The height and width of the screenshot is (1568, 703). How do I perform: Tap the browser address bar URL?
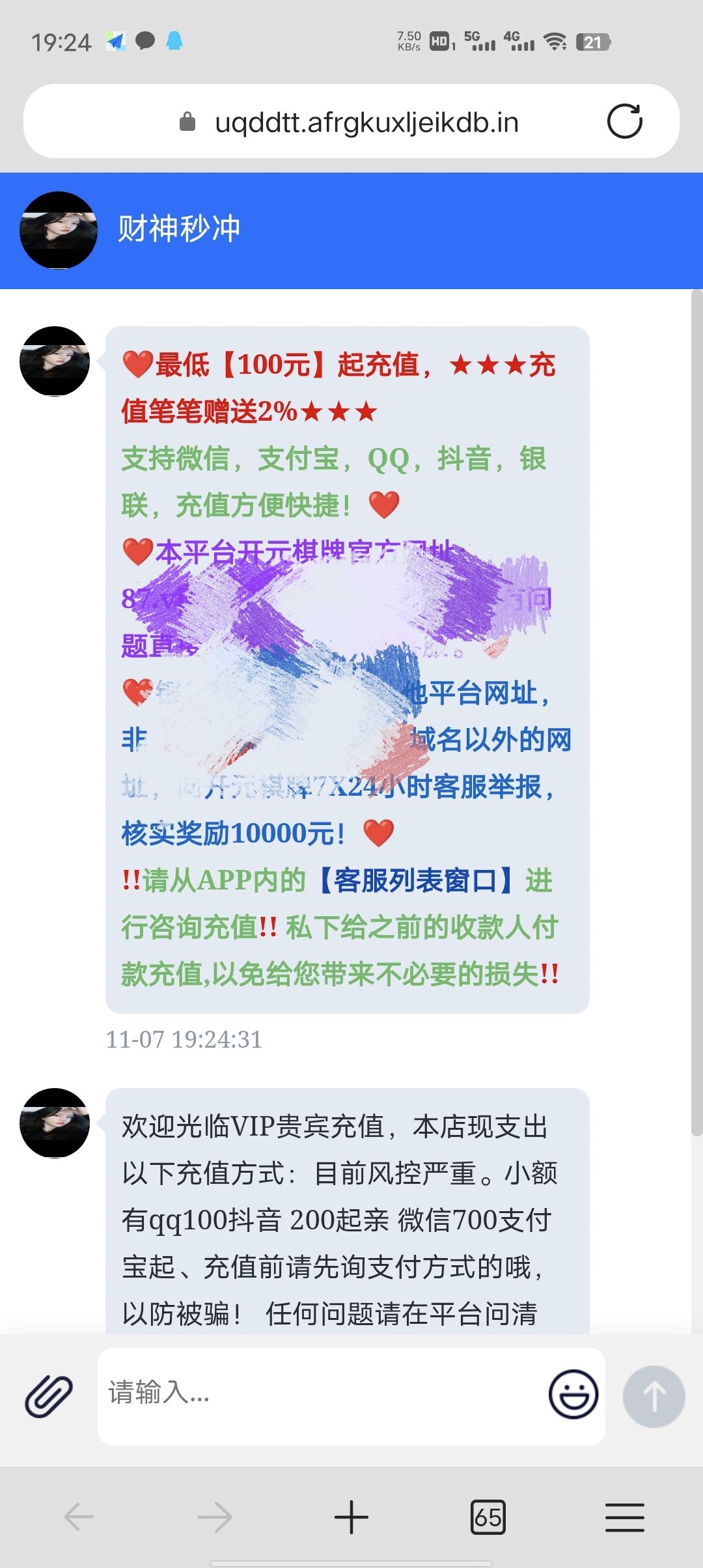coord(366,122)
